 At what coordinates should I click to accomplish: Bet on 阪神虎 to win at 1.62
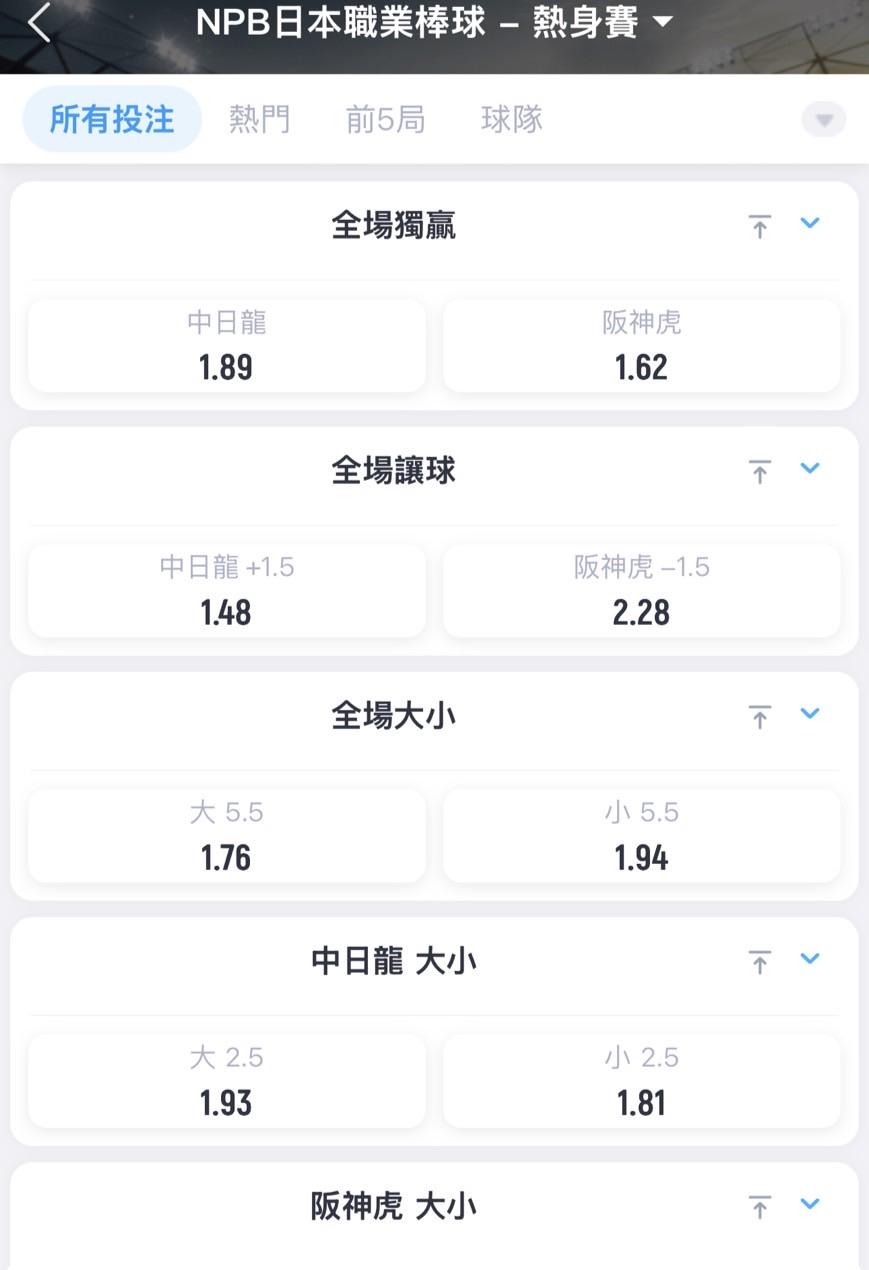click(x=642, y=346)
